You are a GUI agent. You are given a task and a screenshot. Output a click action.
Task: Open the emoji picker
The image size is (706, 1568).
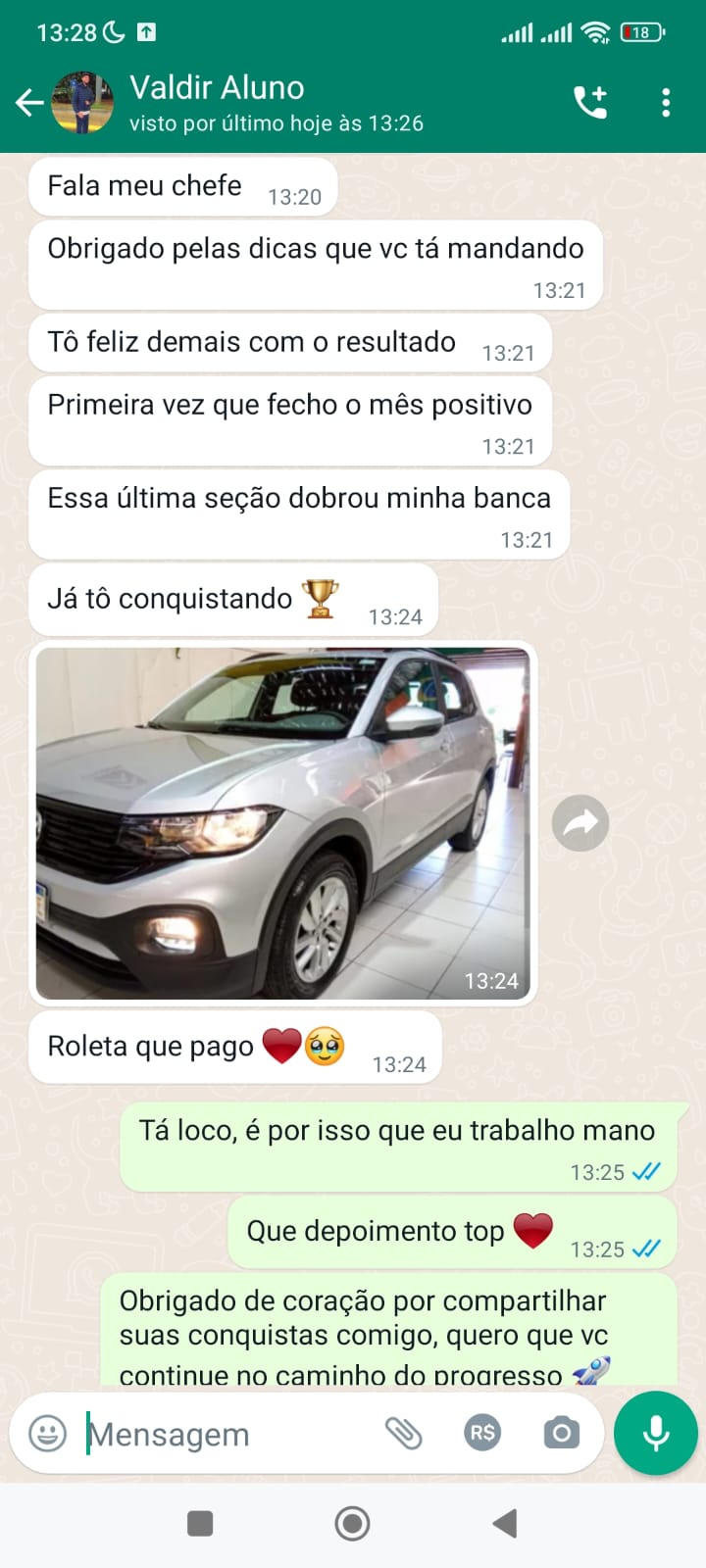tap(47, 1434)
